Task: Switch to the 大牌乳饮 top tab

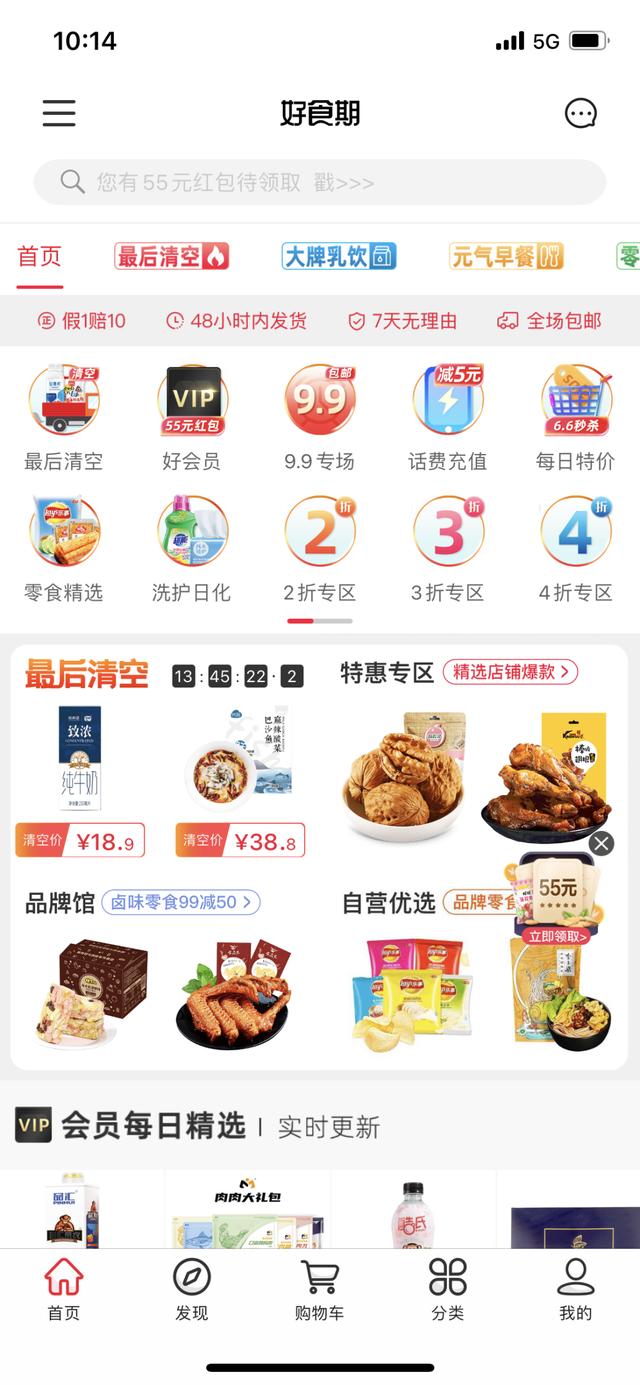Action: pos(339,257)
